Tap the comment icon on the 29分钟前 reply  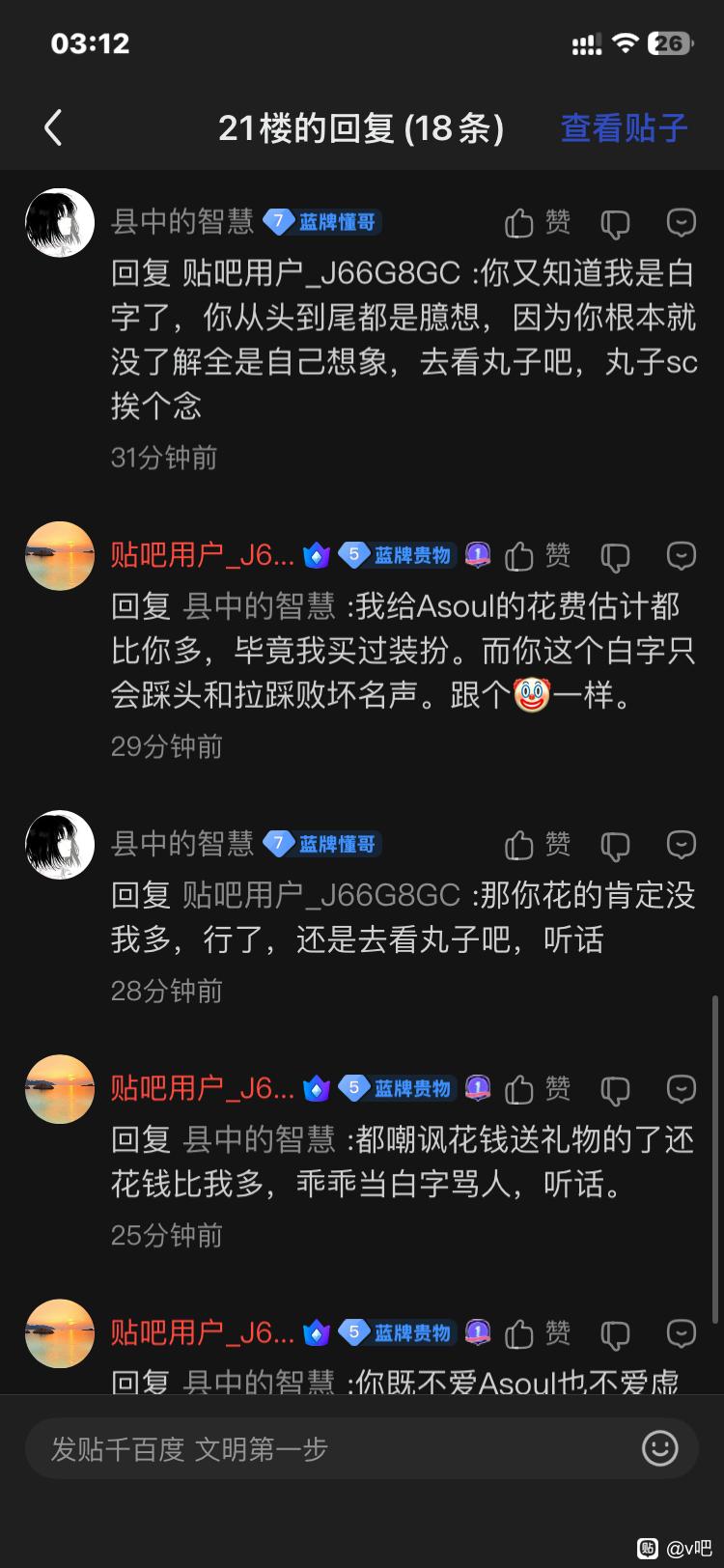coord(682,555)
